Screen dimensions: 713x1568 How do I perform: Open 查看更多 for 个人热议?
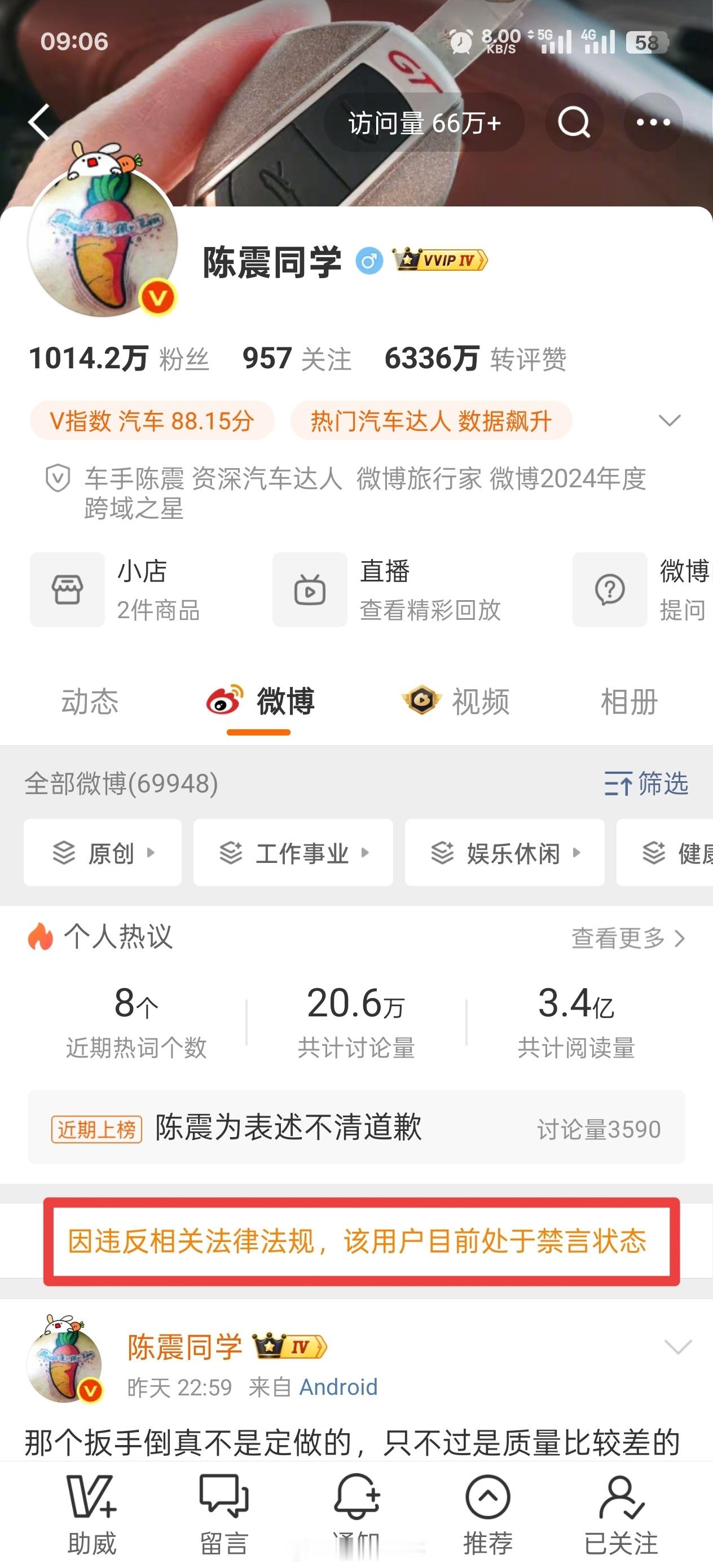point(620,939)
